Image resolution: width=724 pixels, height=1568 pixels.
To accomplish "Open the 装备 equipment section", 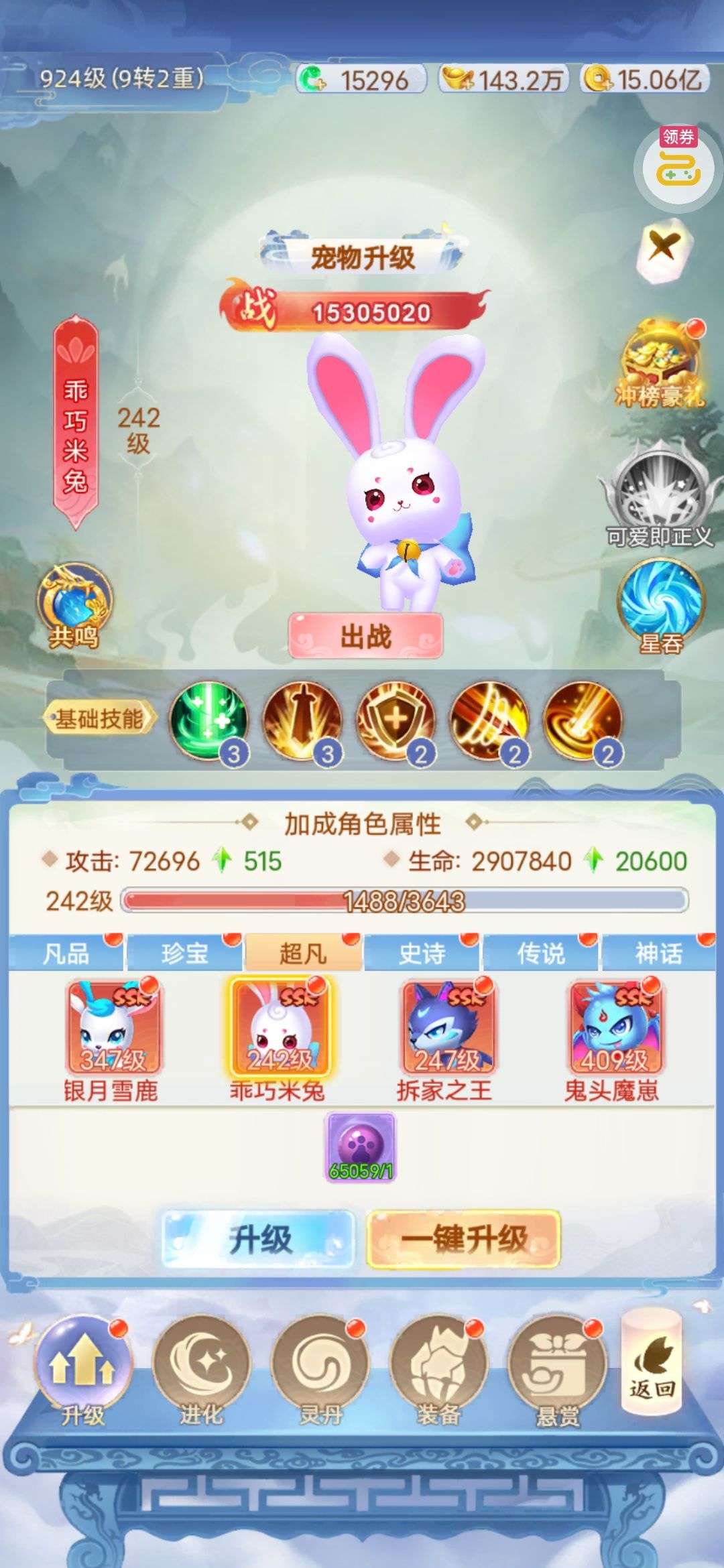I will pyautogui.click(x=438, y=1372).
